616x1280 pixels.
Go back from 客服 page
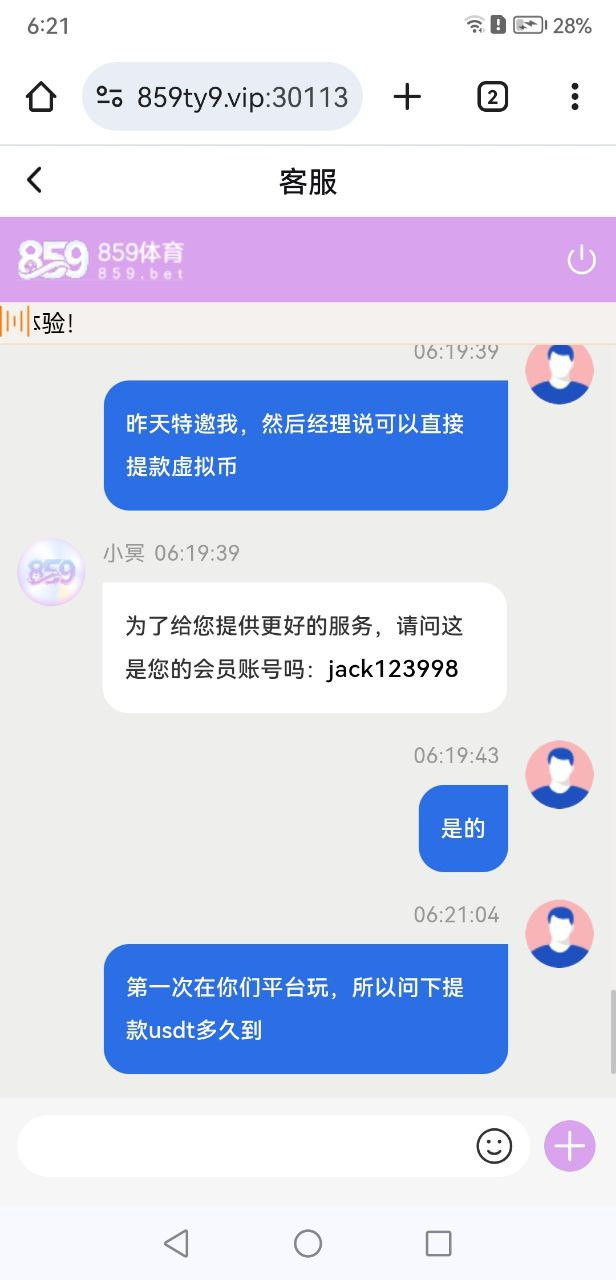coord(35,180)
